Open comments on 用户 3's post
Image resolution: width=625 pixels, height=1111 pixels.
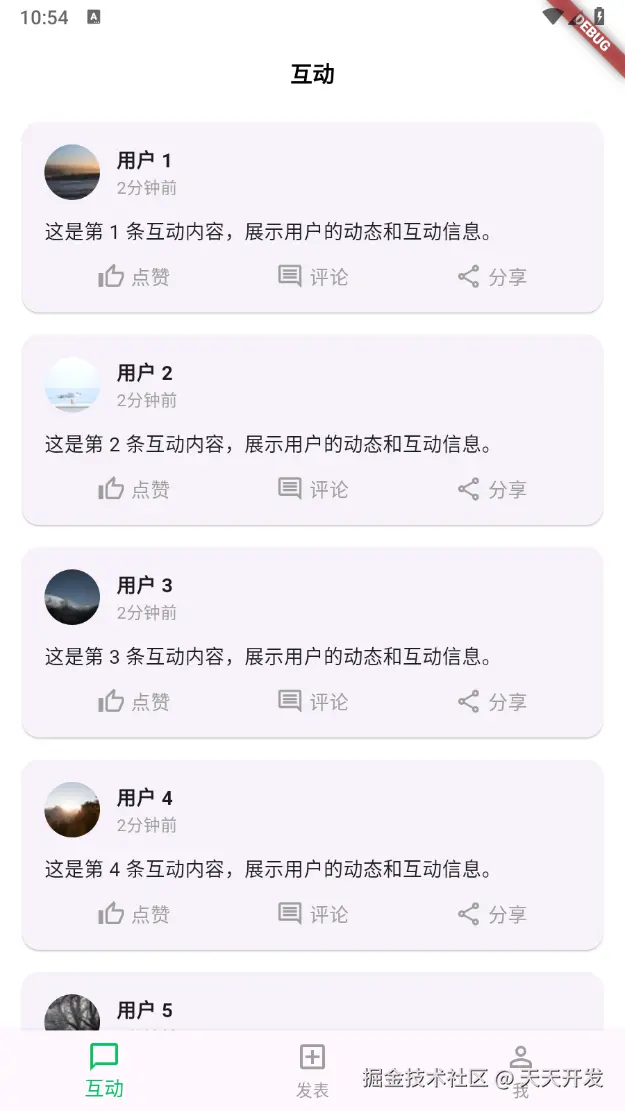[x=313, y=702]
